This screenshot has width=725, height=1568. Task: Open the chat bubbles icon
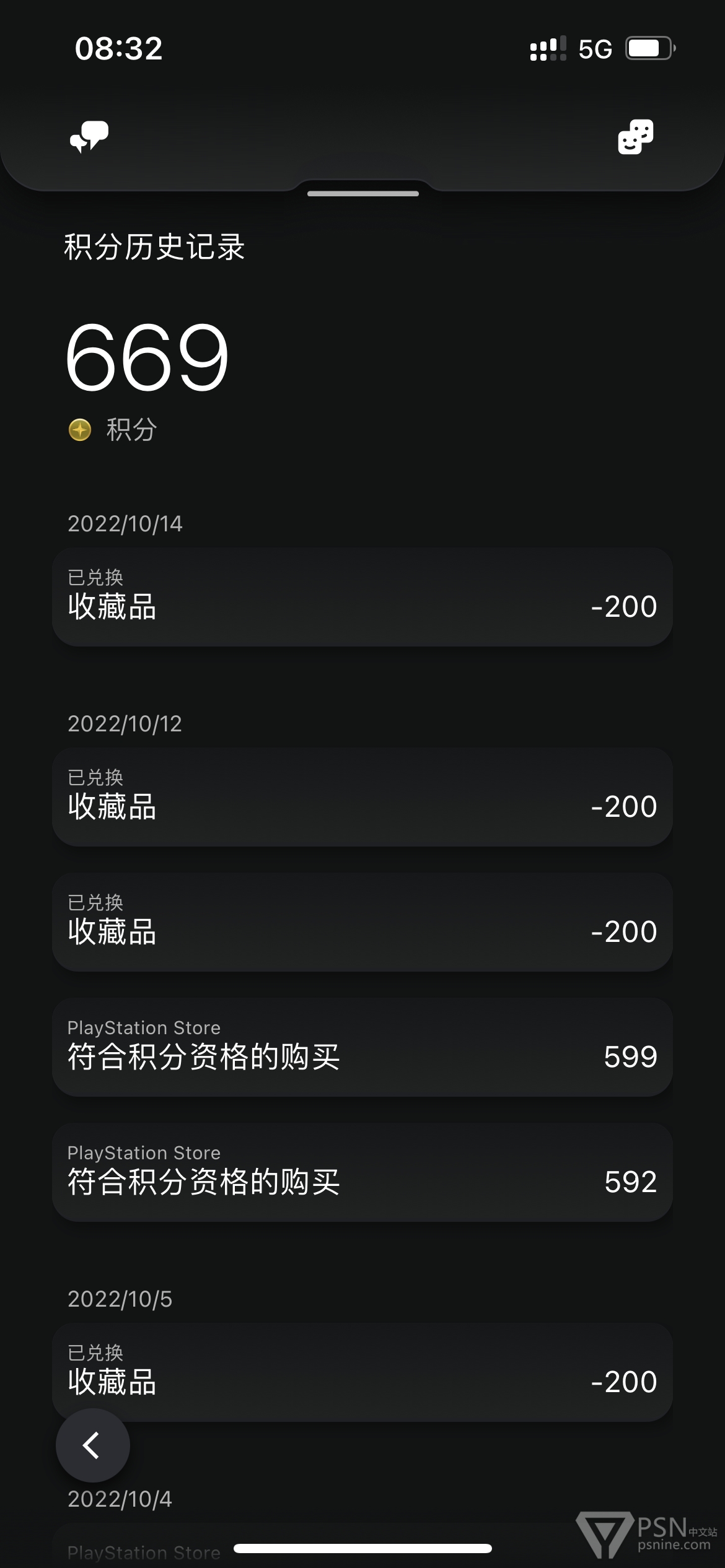coord(89,137)
